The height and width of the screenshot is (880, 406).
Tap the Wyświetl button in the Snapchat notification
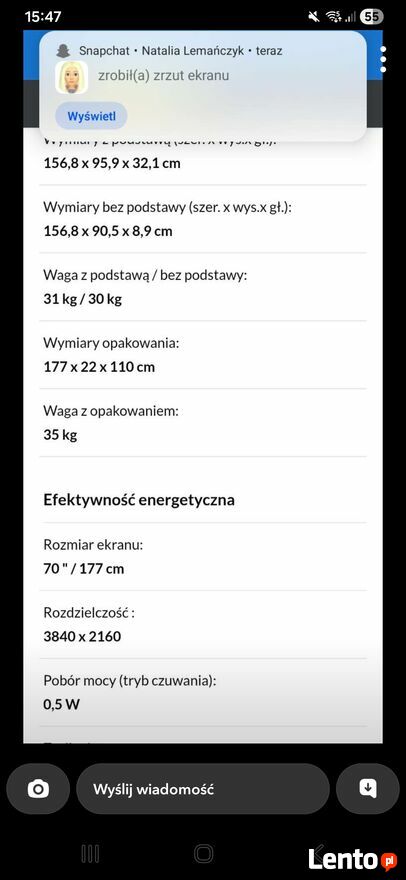[x=91, y=116]
